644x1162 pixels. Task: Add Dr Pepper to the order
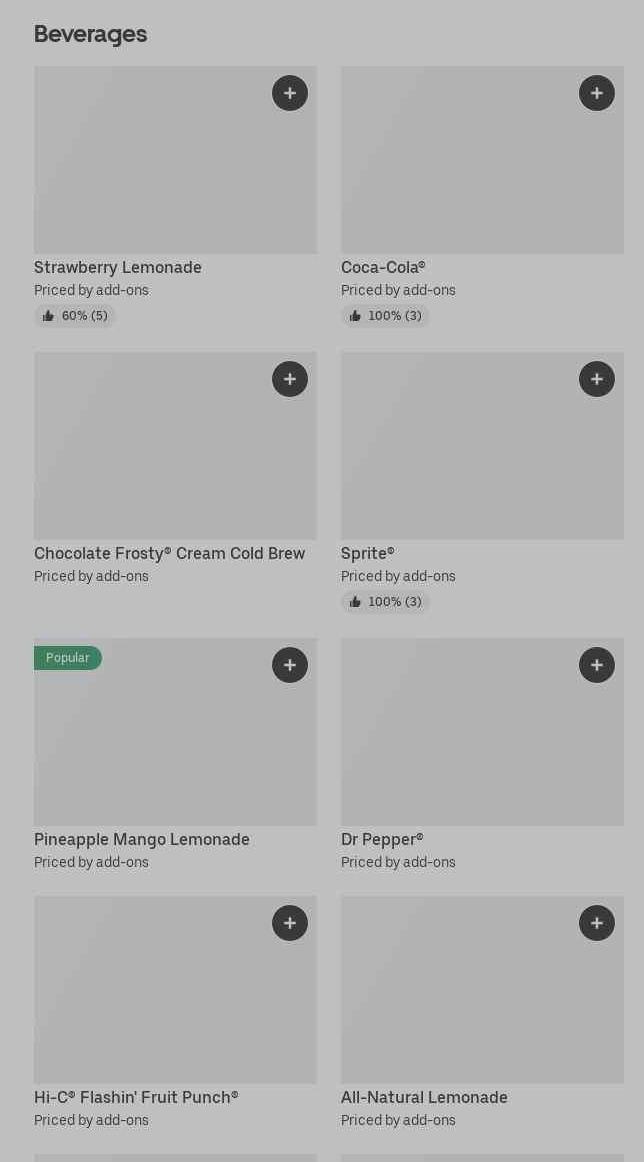pos(597,665)
